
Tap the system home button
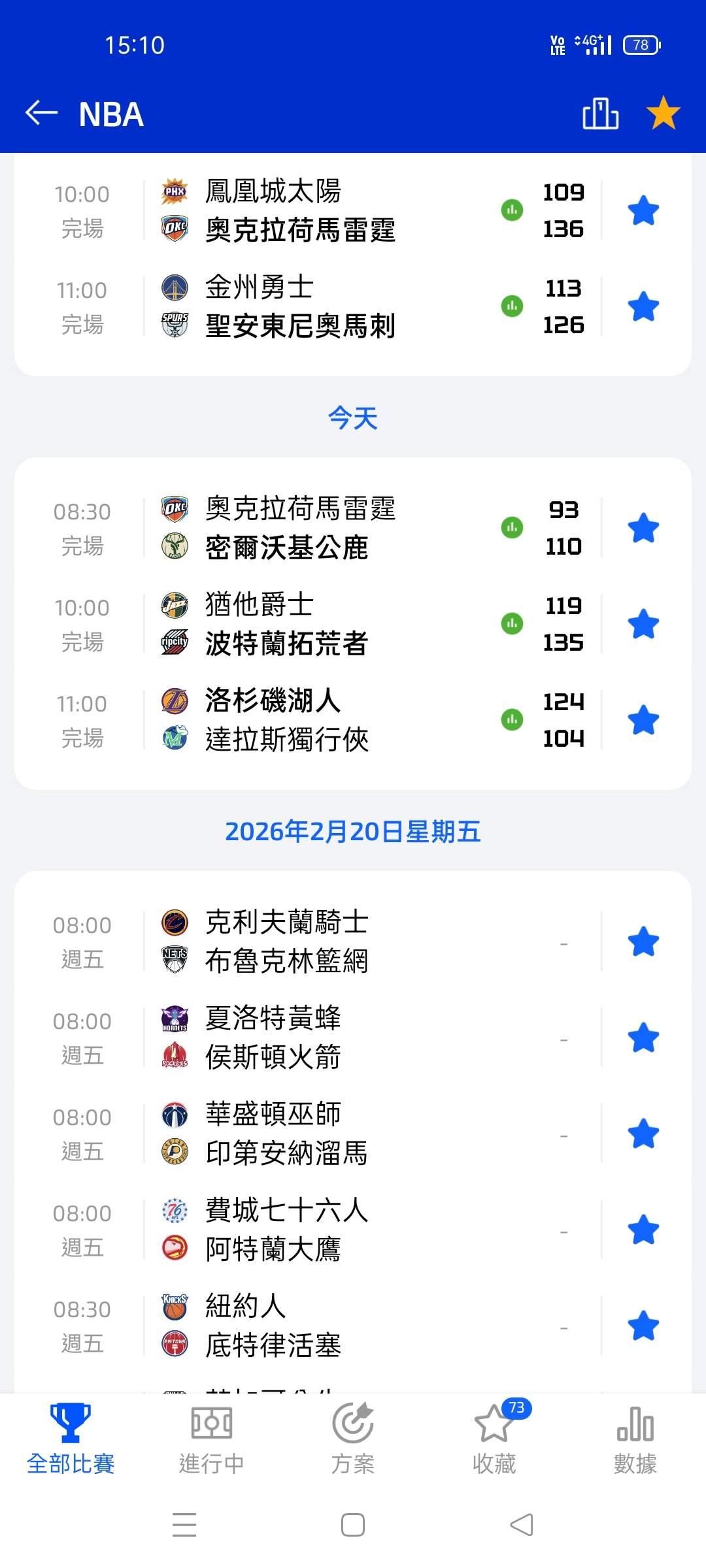[353, 1525]
